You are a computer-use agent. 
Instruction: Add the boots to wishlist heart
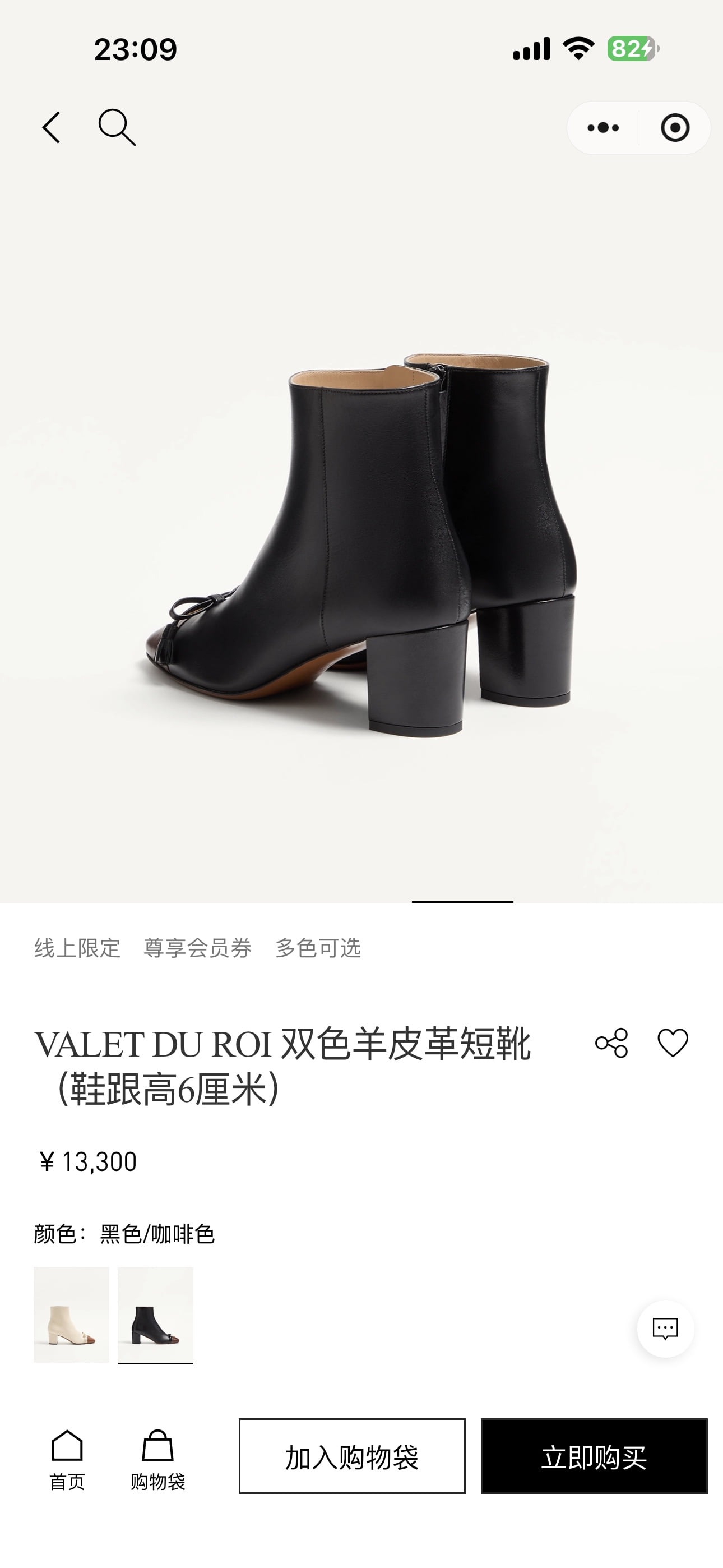pos(673,1043)
